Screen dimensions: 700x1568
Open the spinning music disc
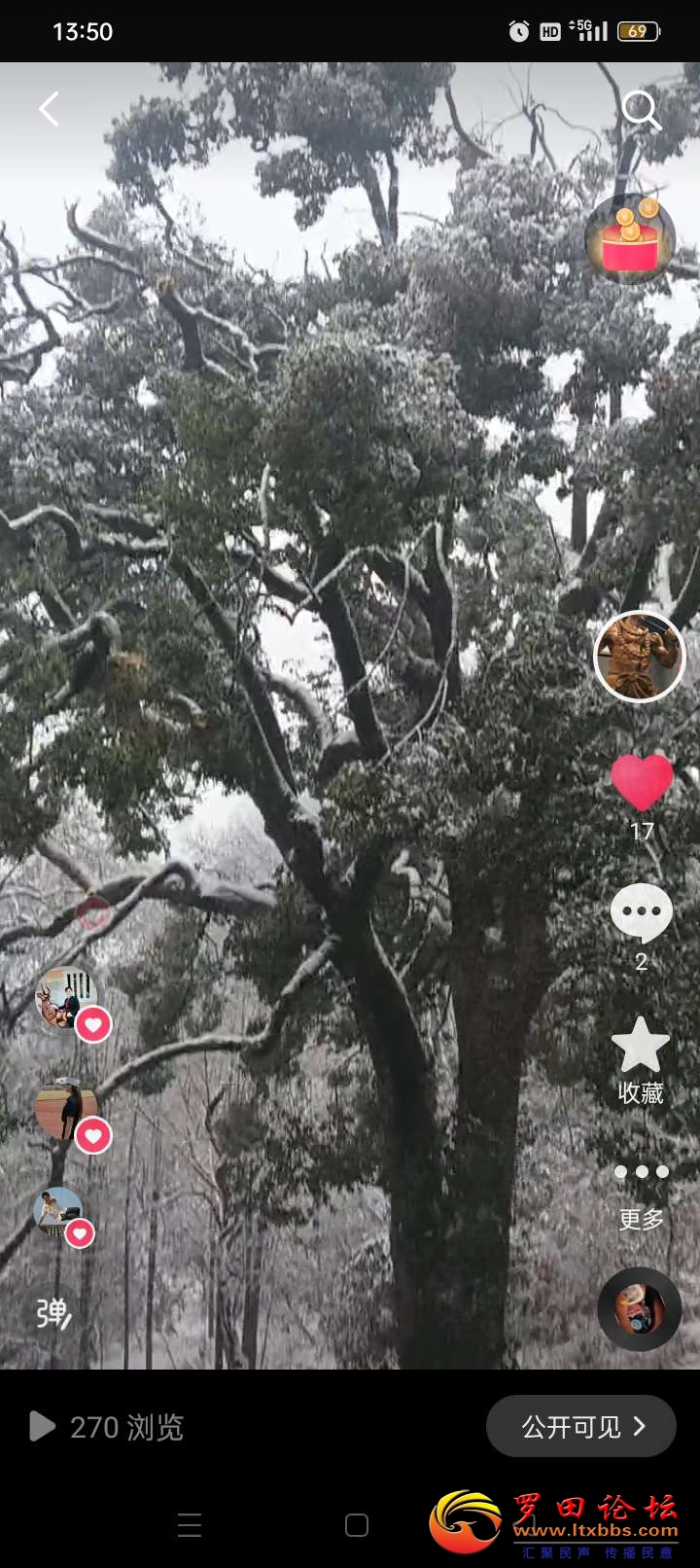click(639, 1309)
